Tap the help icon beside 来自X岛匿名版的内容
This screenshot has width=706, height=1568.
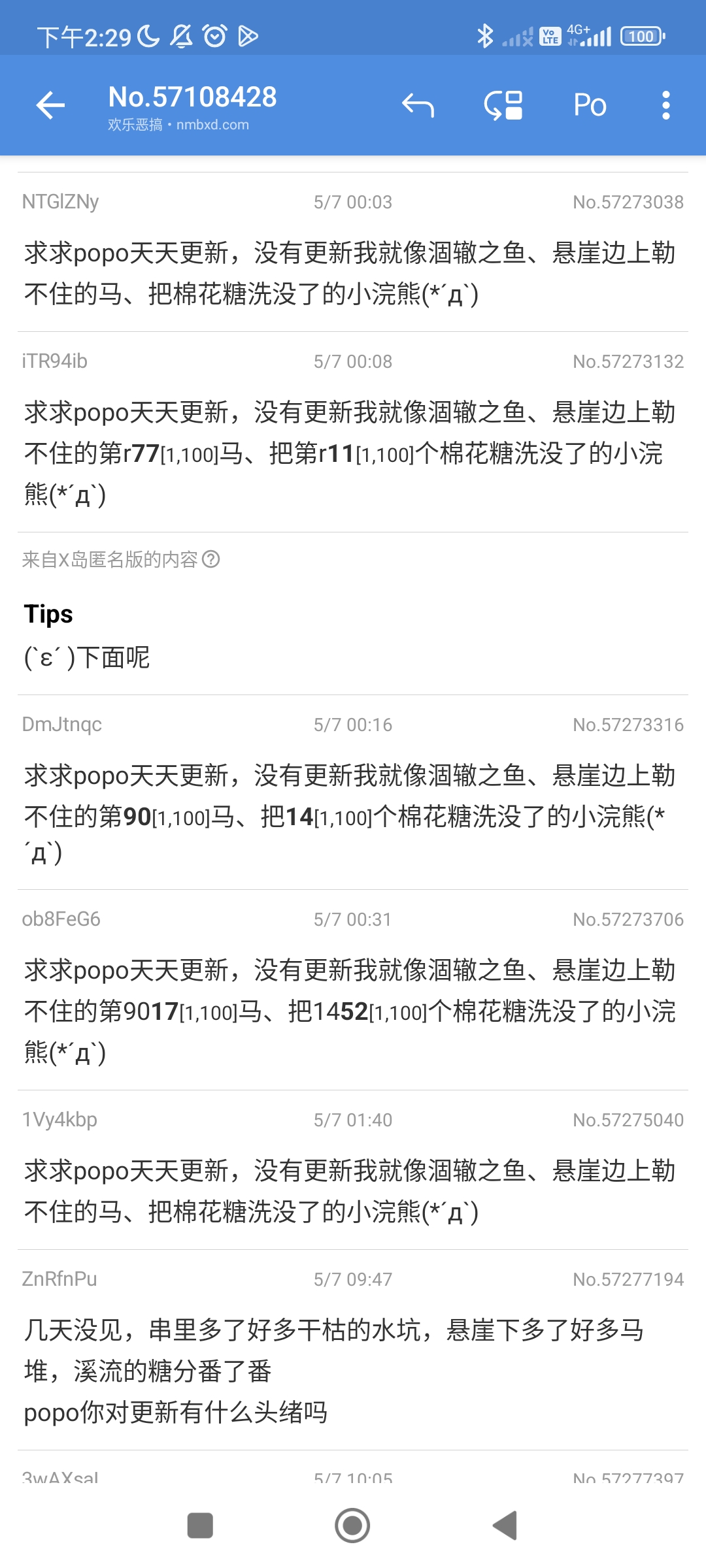(211, 559)
